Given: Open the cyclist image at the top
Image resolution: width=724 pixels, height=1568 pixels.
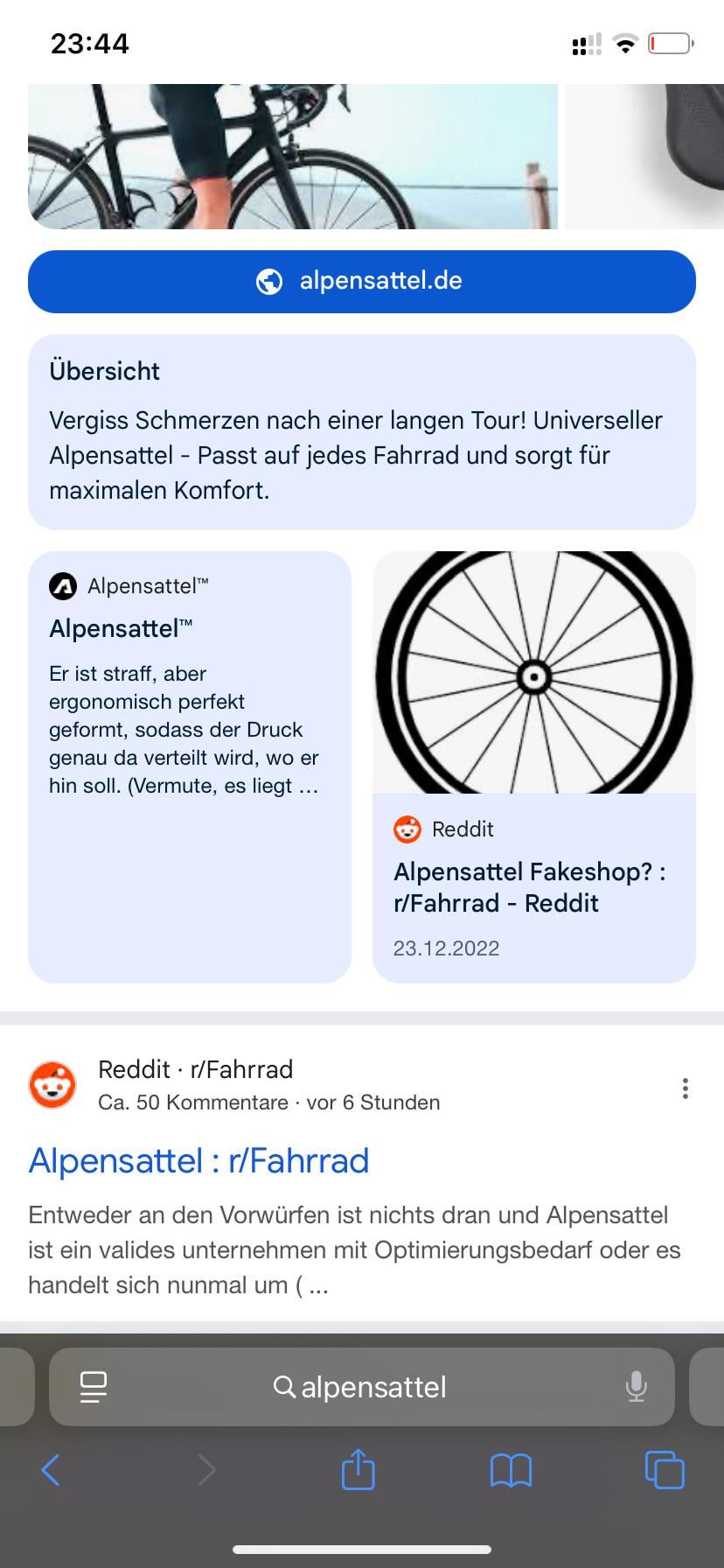Looking at the screenshot, I should pyautogui.click(x=293, y=157).
